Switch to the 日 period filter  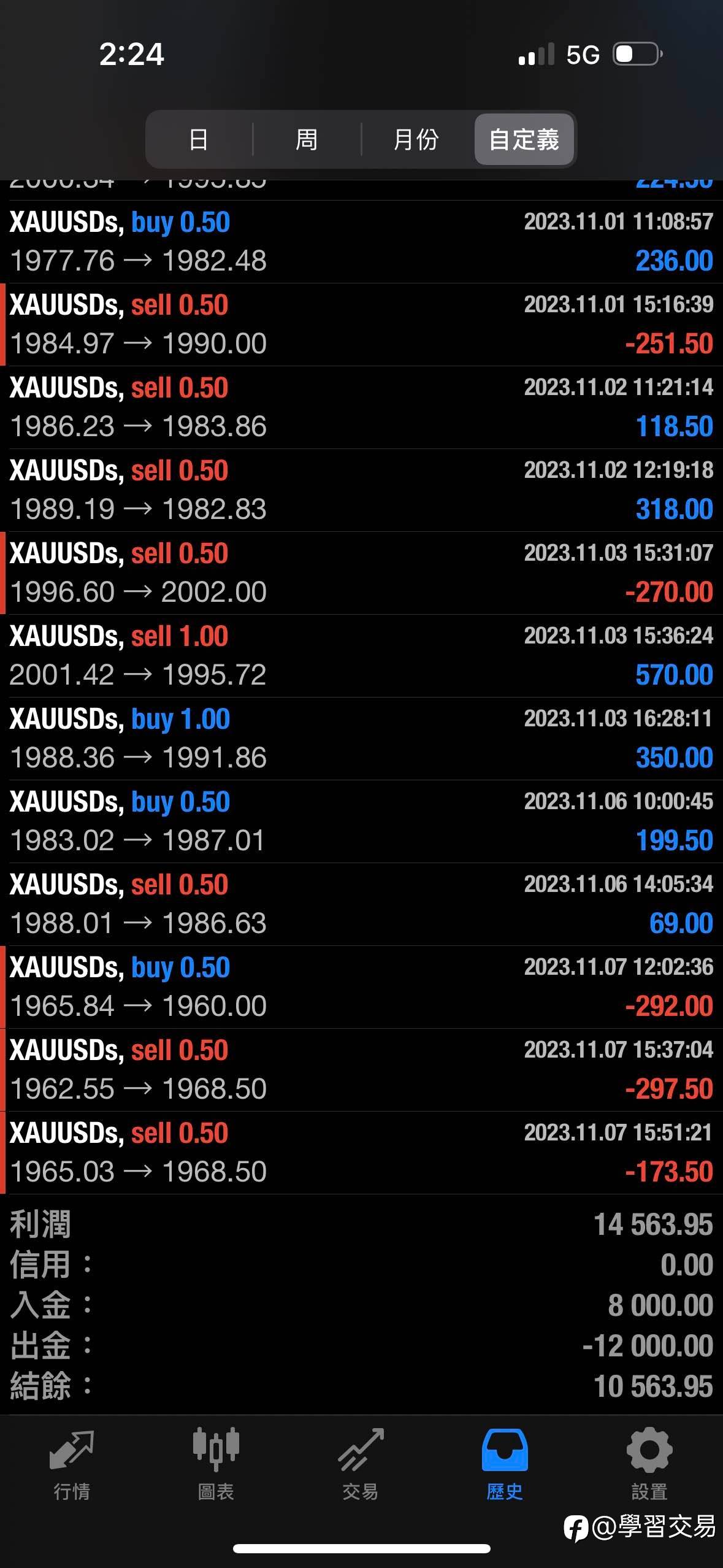click(199, 140)
